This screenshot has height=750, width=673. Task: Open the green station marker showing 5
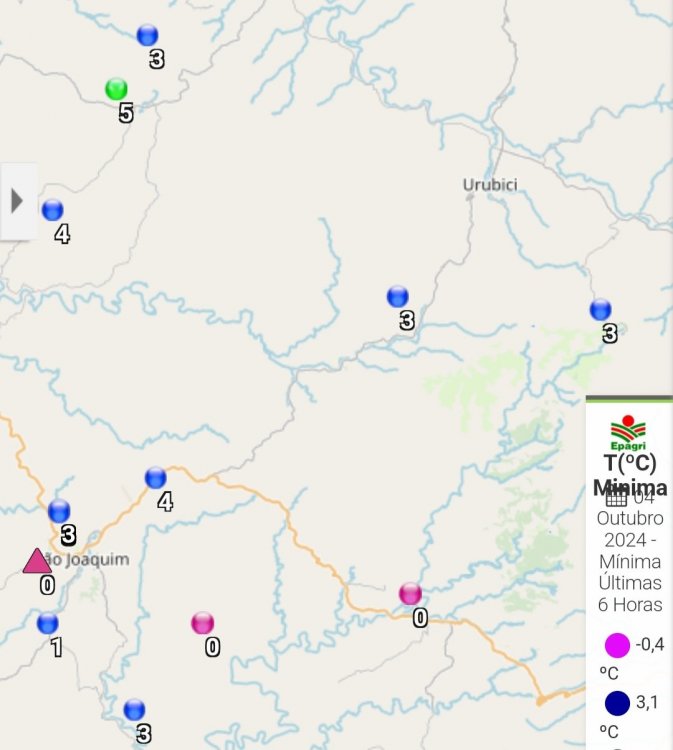tap(117, 89)
